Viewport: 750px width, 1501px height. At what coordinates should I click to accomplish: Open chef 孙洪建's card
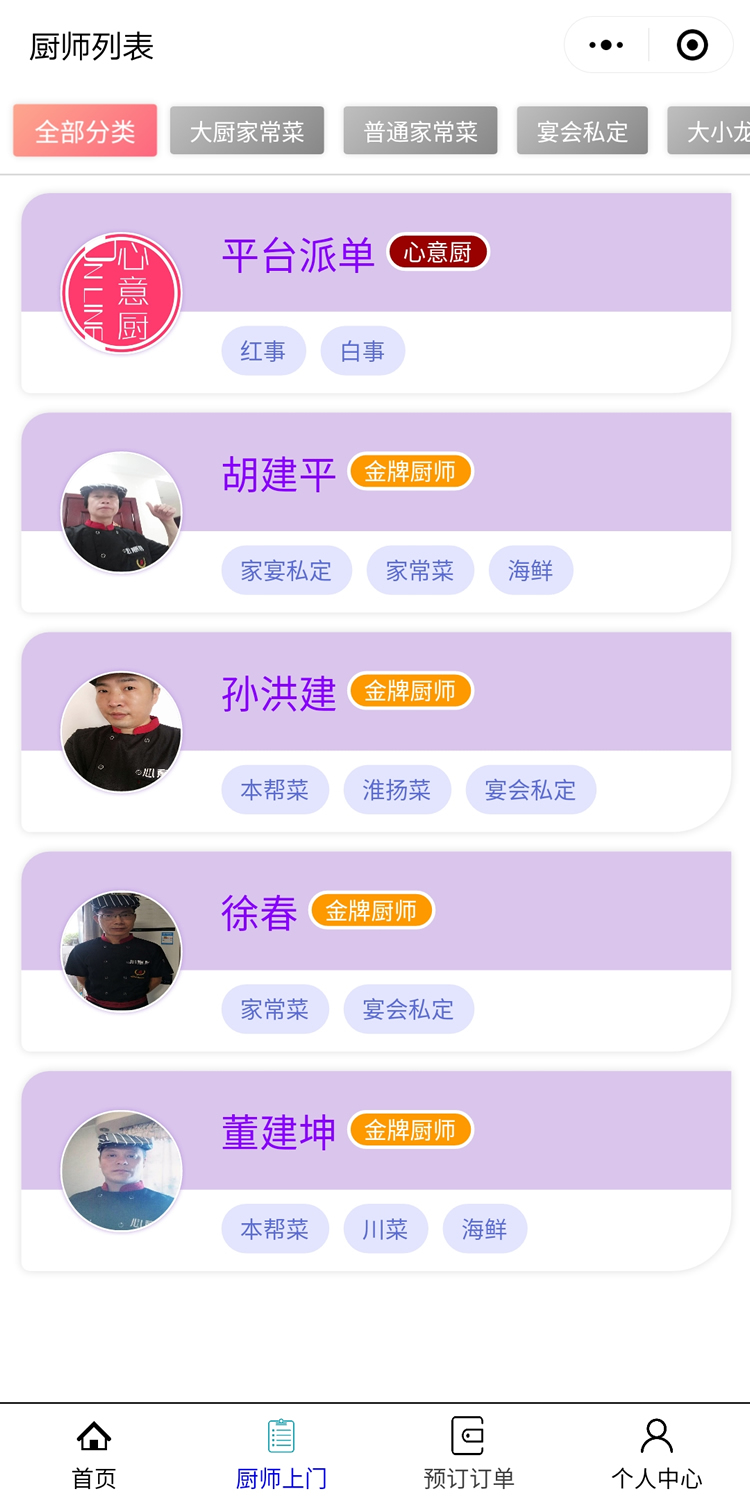(x=376, y=732)
